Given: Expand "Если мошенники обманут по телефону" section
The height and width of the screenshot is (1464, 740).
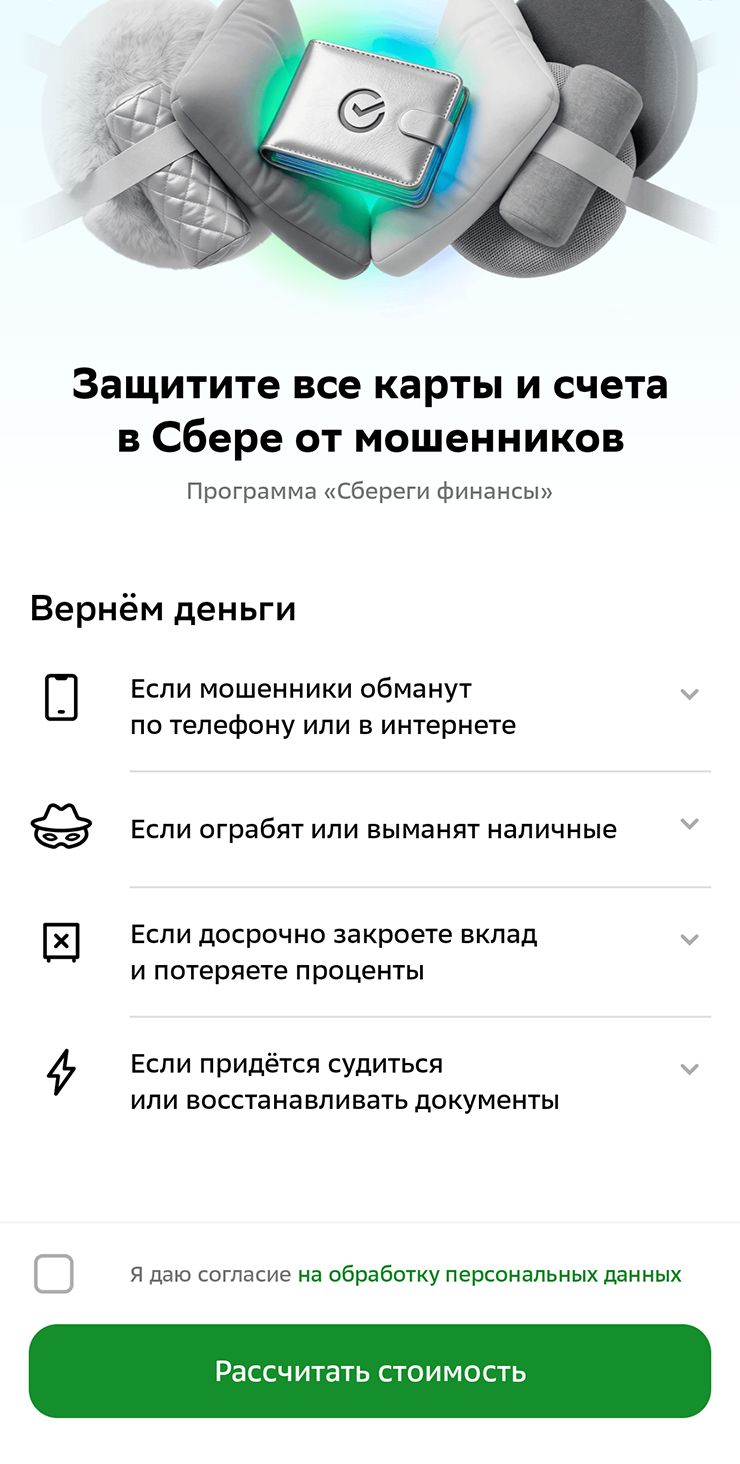Looking at the screenshot, I should (x=689, y=695).
